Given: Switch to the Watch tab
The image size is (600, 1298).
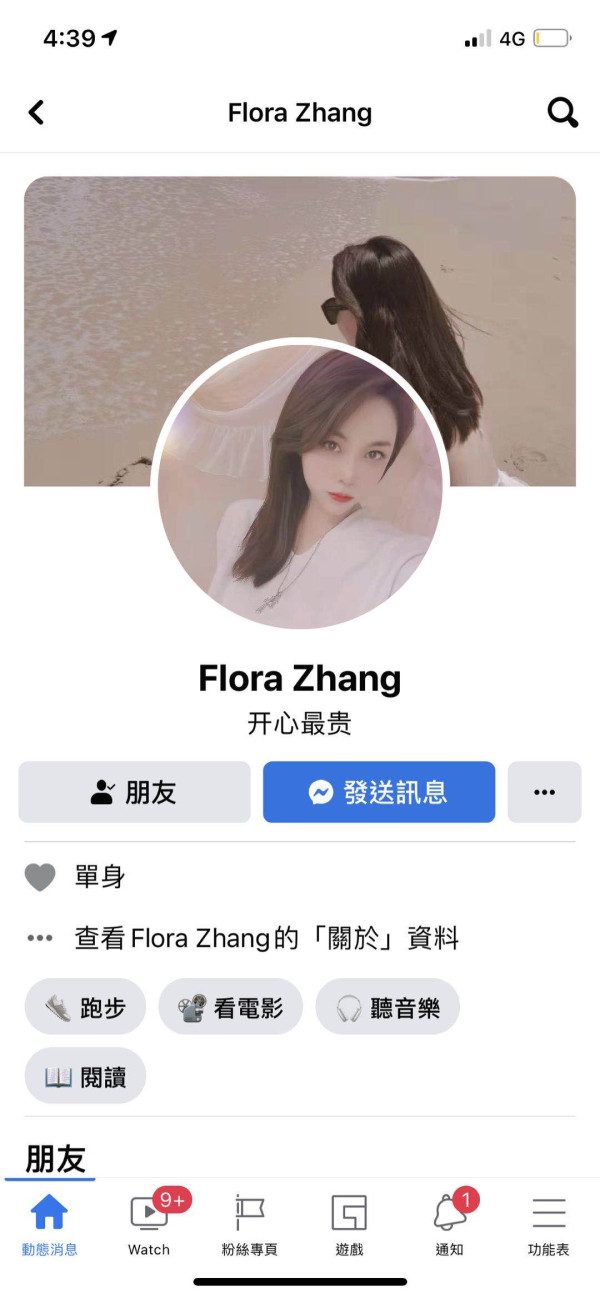Looking at the screenshot, I should click(x=149, y=1225).
